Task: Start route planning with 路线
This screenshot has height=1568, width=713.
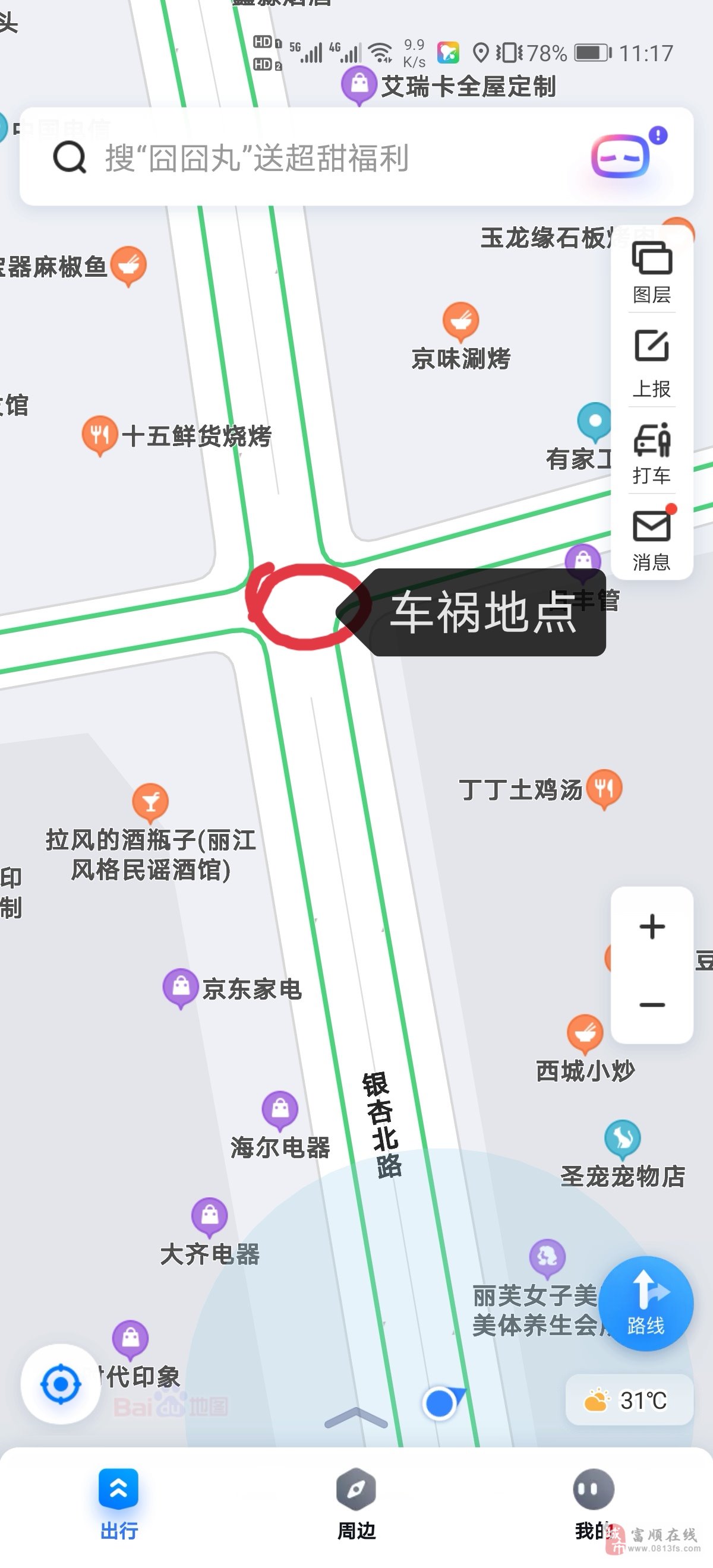Action: [645, 1303]
